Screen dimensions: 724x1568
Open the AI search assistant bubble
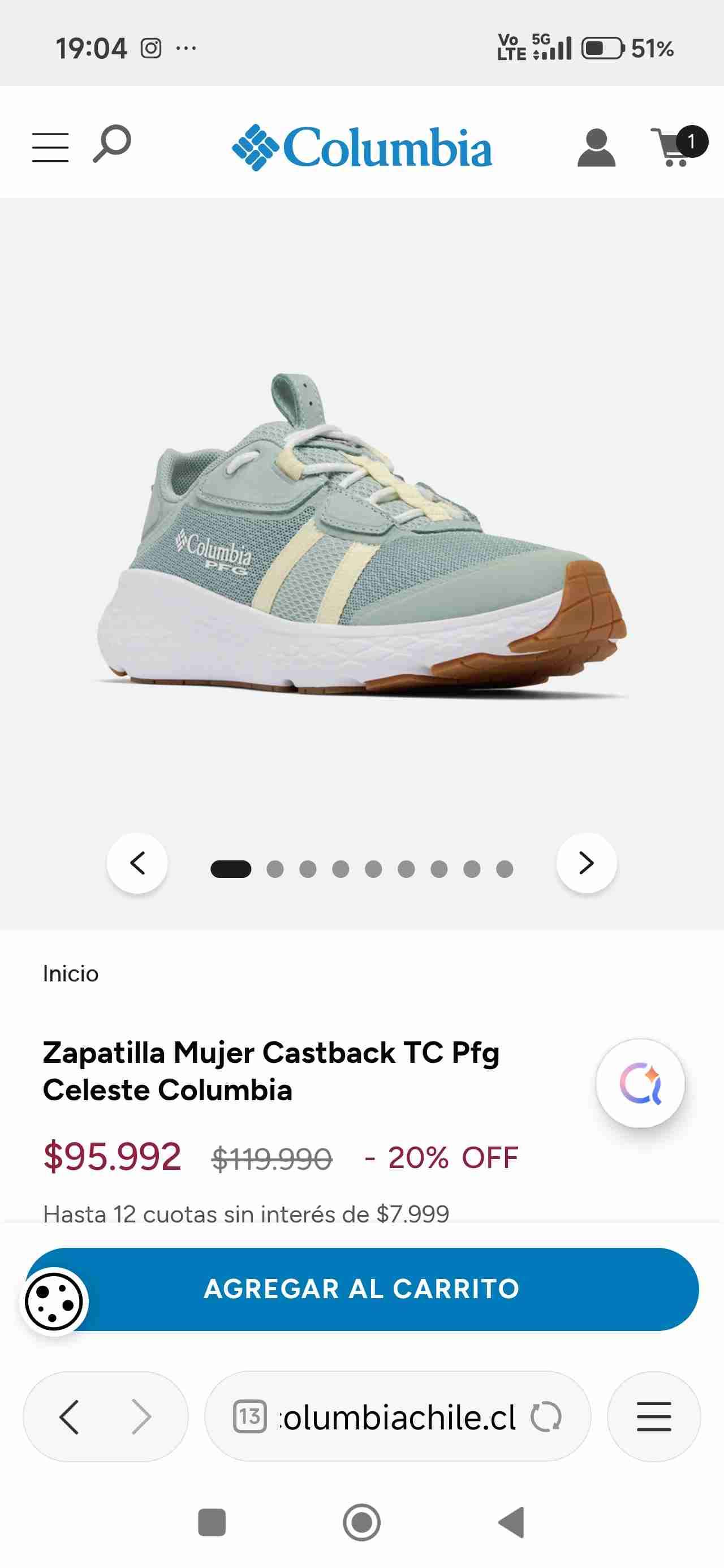[640, 1083]
